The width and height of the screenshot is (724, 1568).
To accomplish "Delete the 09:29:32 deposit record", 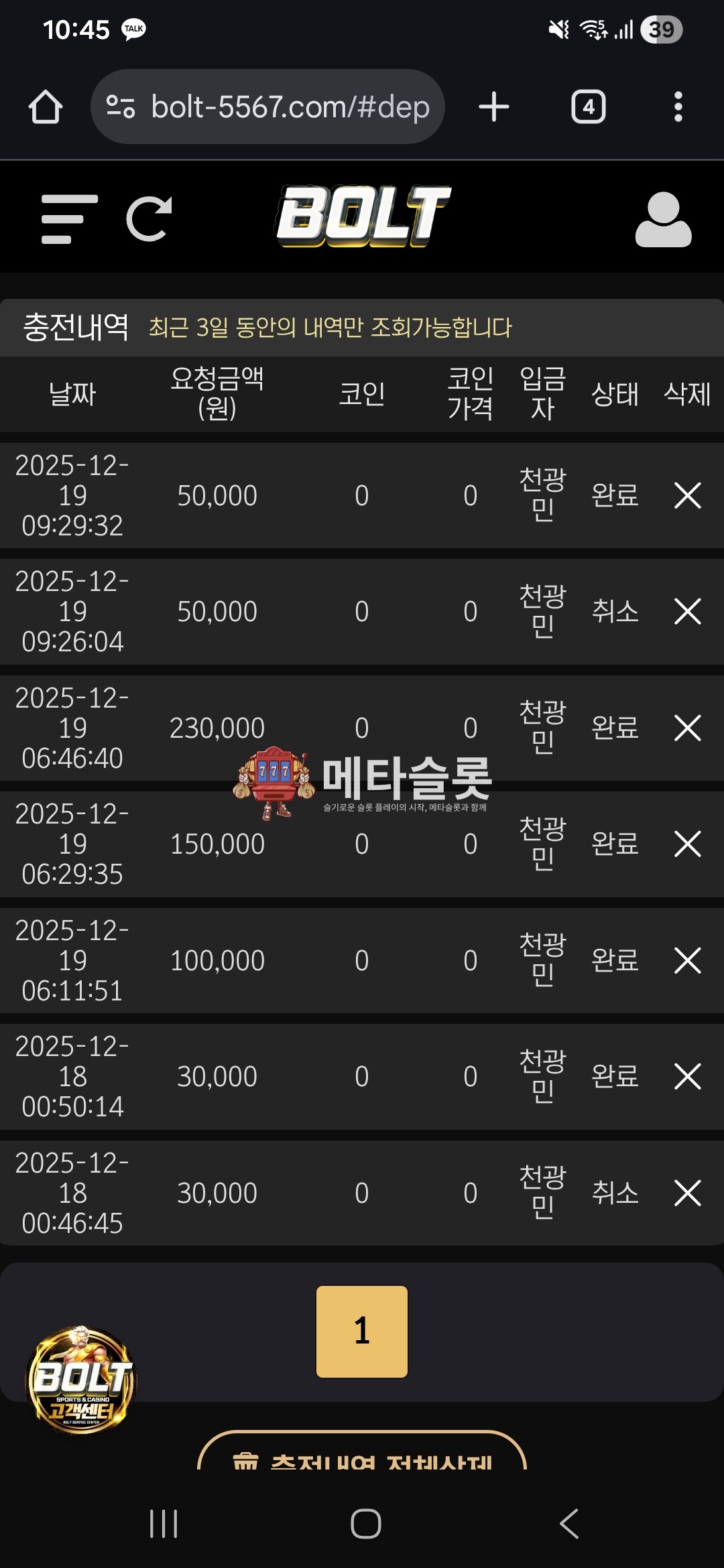I will (687, 496).
